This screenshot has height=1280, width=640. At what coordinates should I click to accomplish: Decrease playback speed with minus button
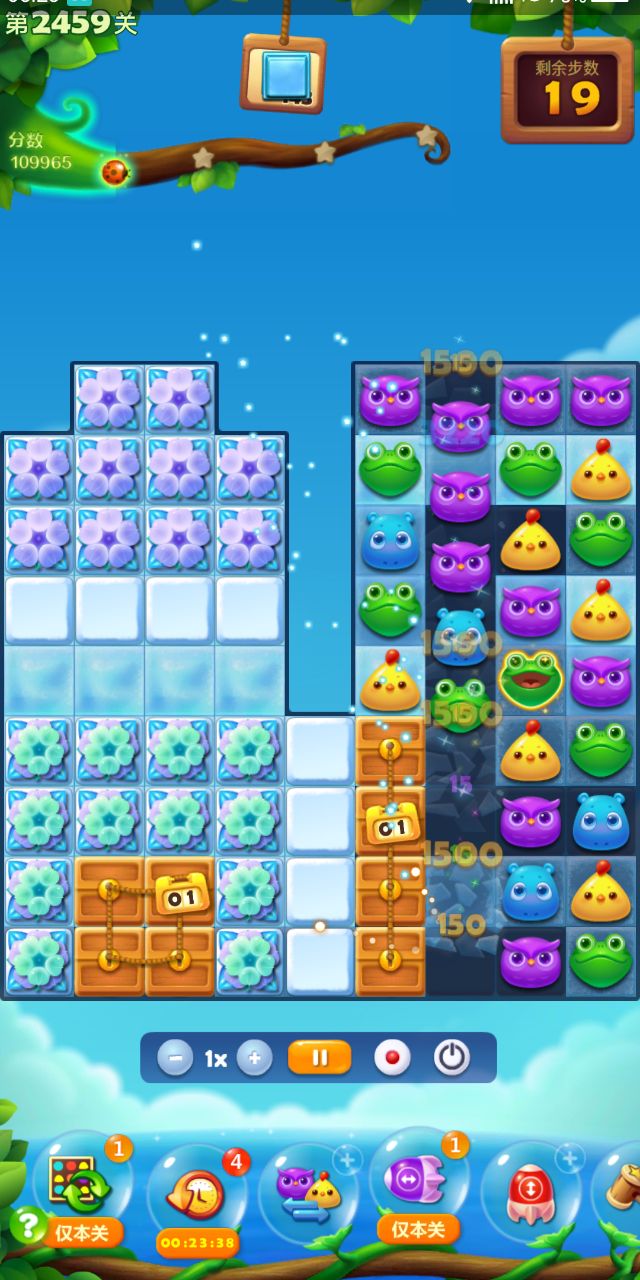click(174, 1058)
